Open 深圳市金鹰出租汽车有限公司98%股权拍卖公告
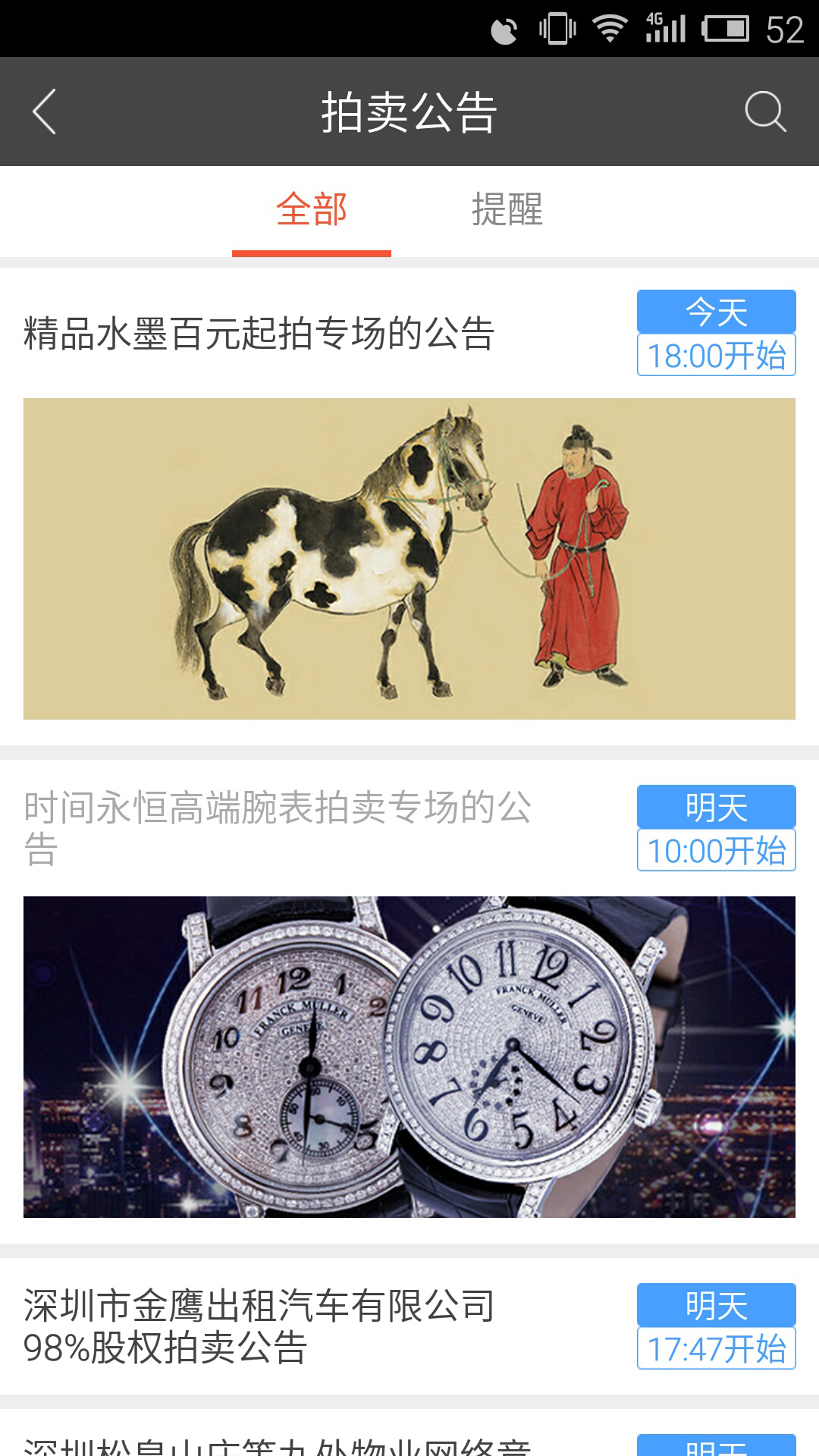Image resolution: width=819 pixels, height=1456 pixels. point(259,1326)
